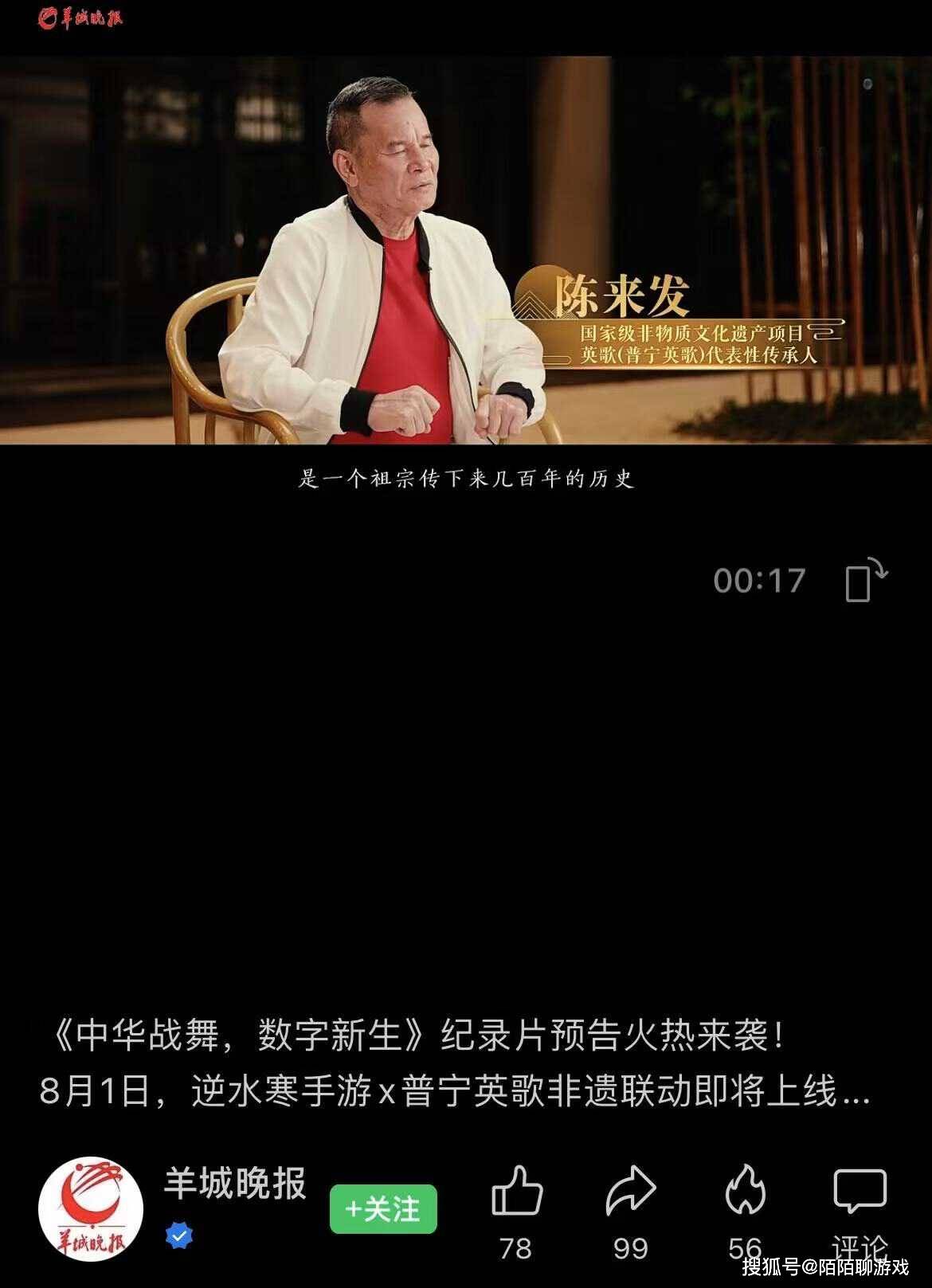Tap the flame recommend icon
932x1288 pixels.
click(745, 1190)
